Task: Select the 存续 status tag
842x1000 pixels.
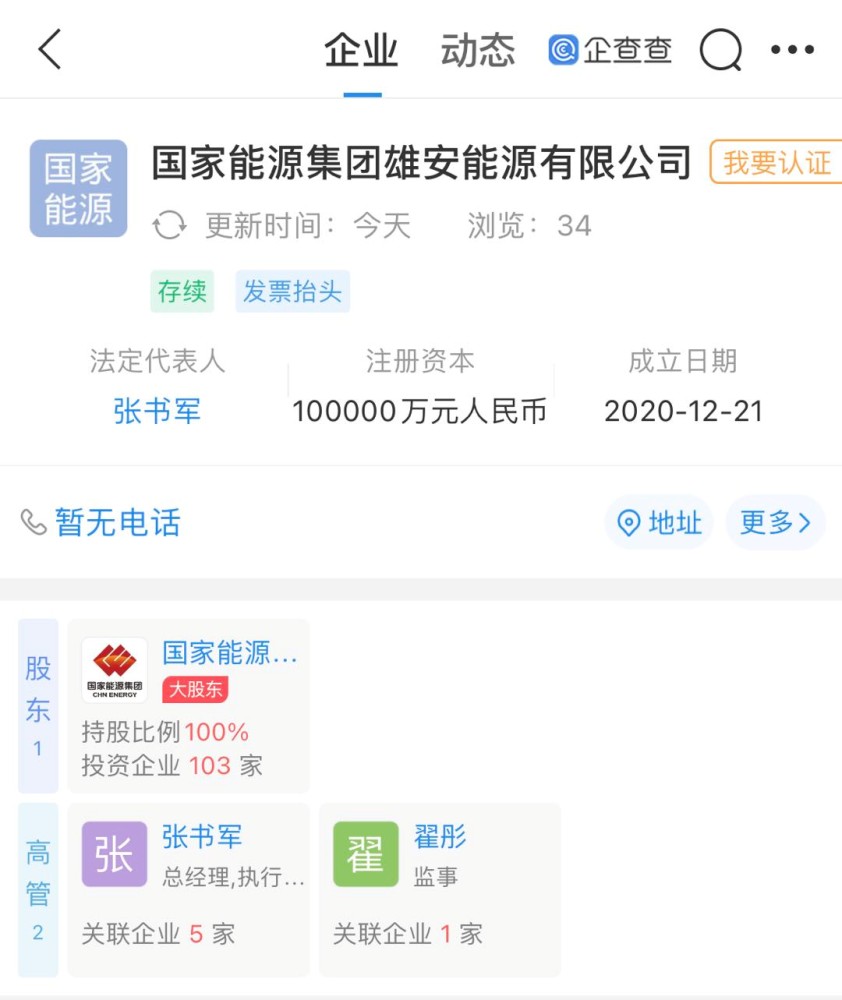Action: [x=181, y=291]
